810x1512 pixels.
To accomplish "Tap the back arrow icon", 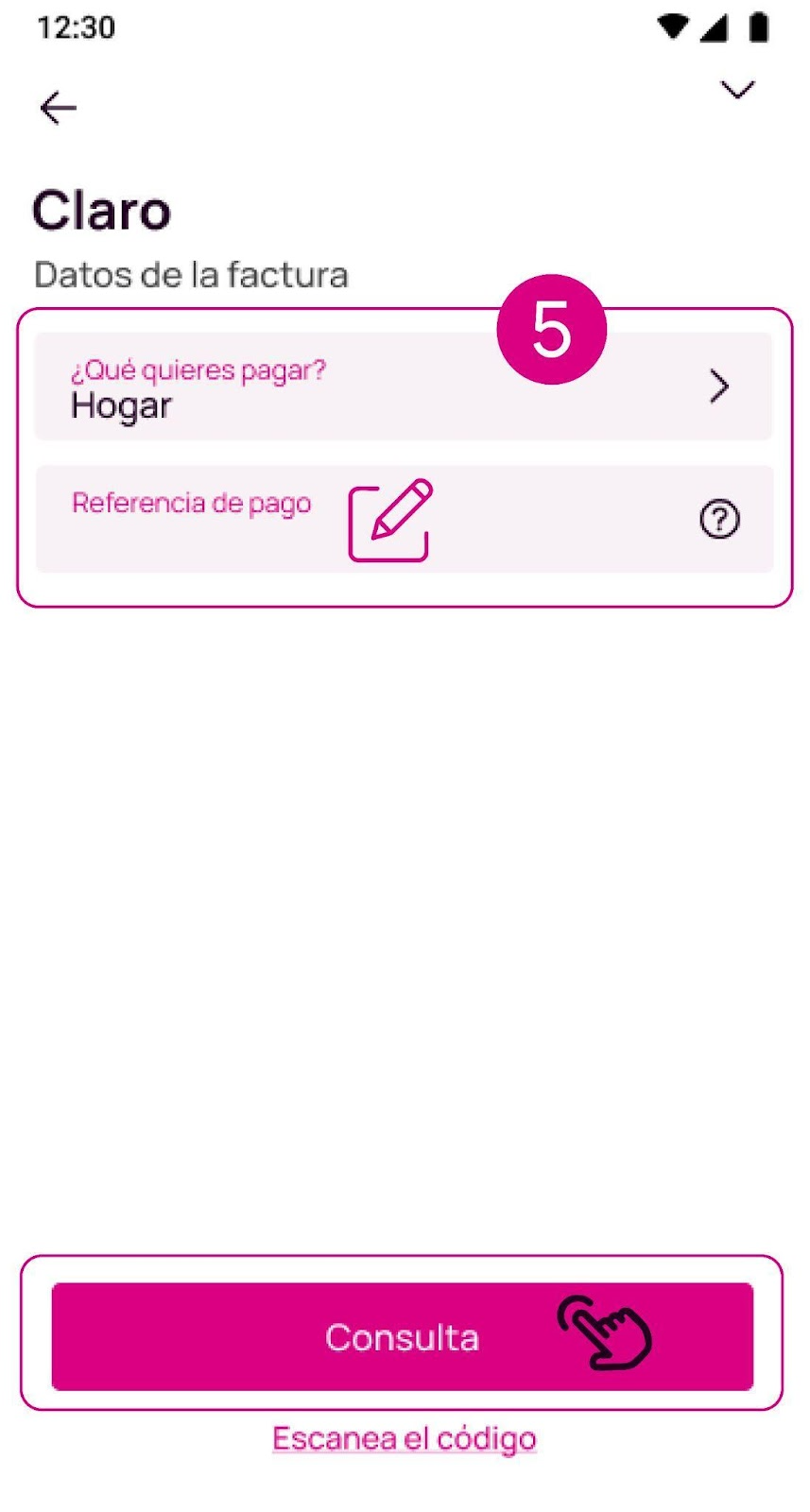I will click(x=58, y=107).
